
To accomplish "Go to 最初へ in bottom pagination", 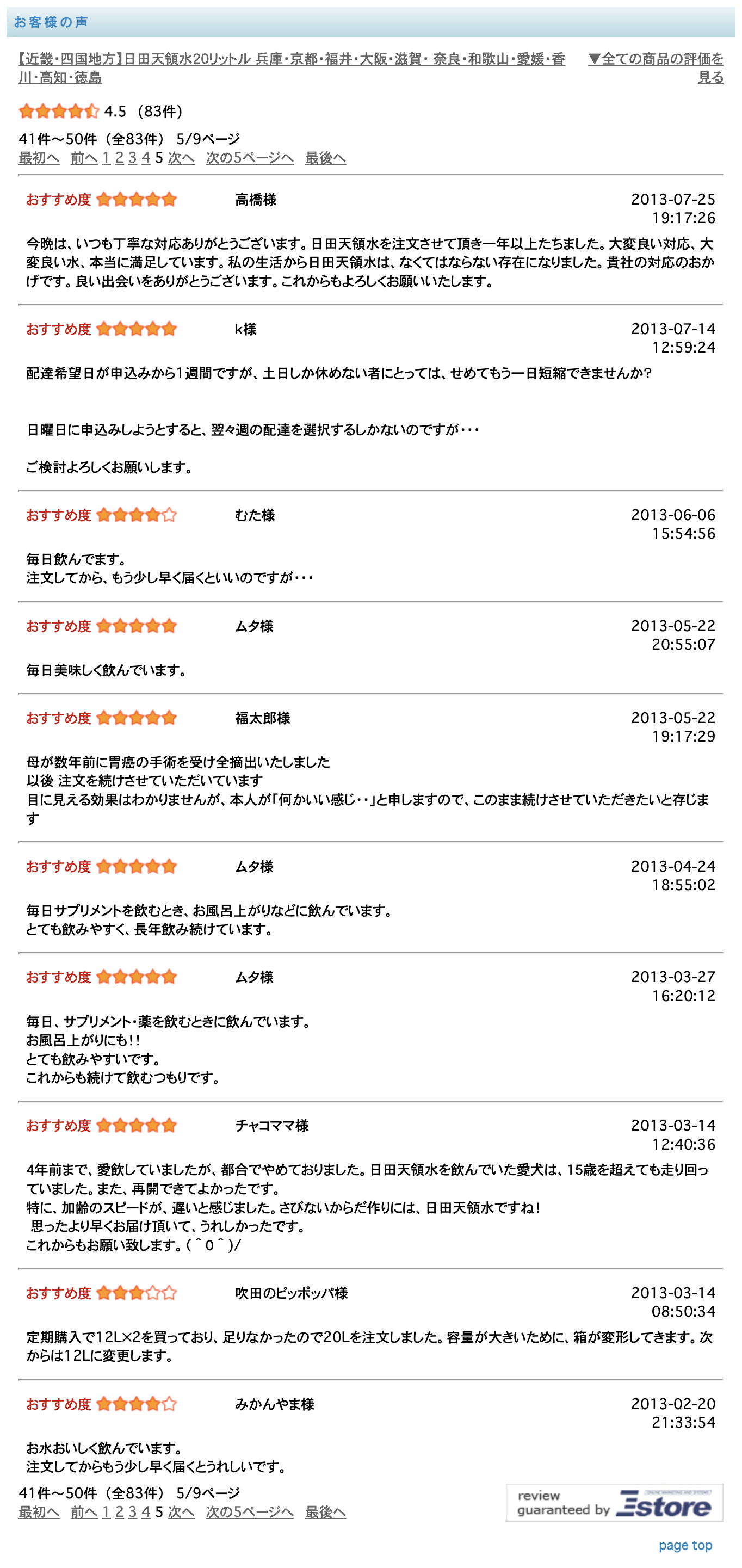I will [39, 1511].
